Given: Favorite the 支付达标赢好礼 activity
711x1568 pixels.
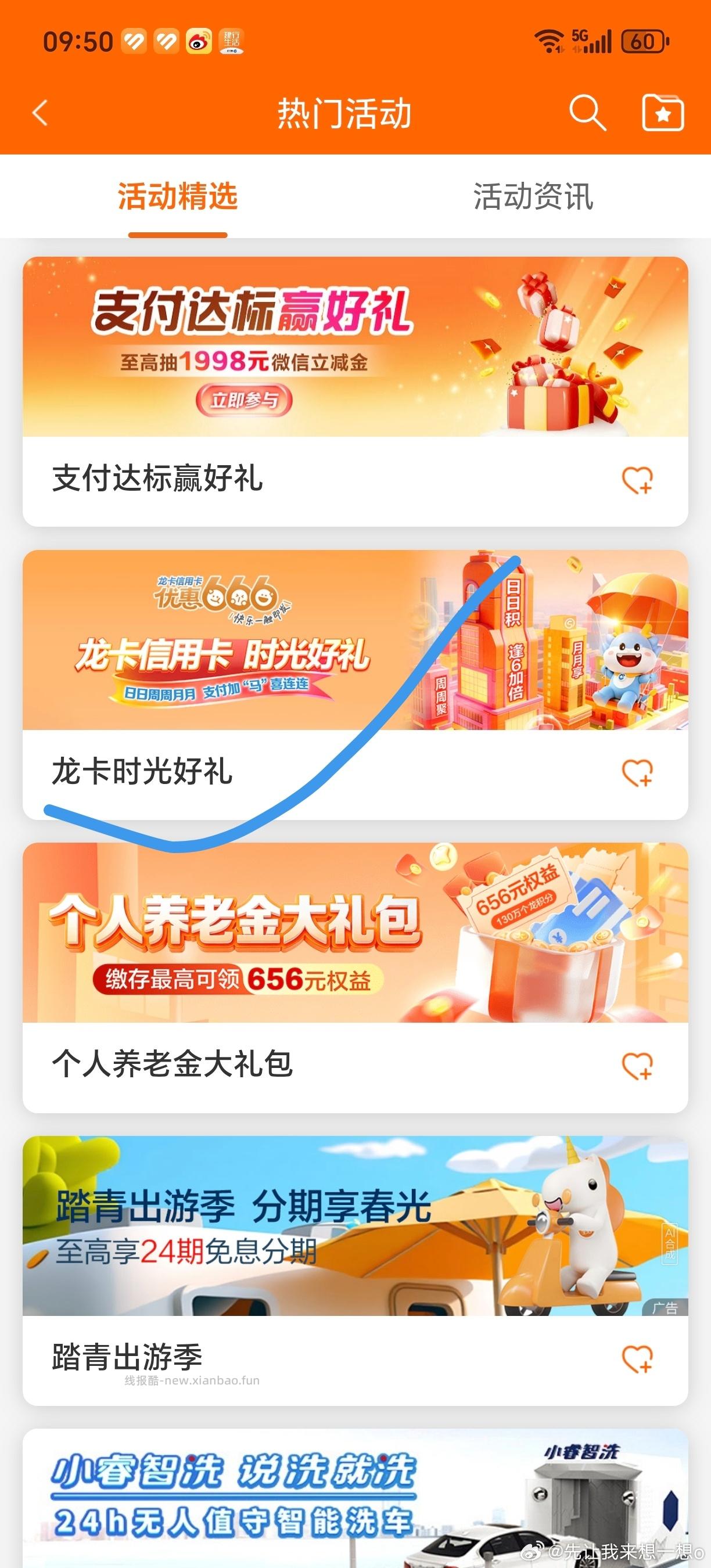Looking at the screenshot, I should (x=637, y=480).
